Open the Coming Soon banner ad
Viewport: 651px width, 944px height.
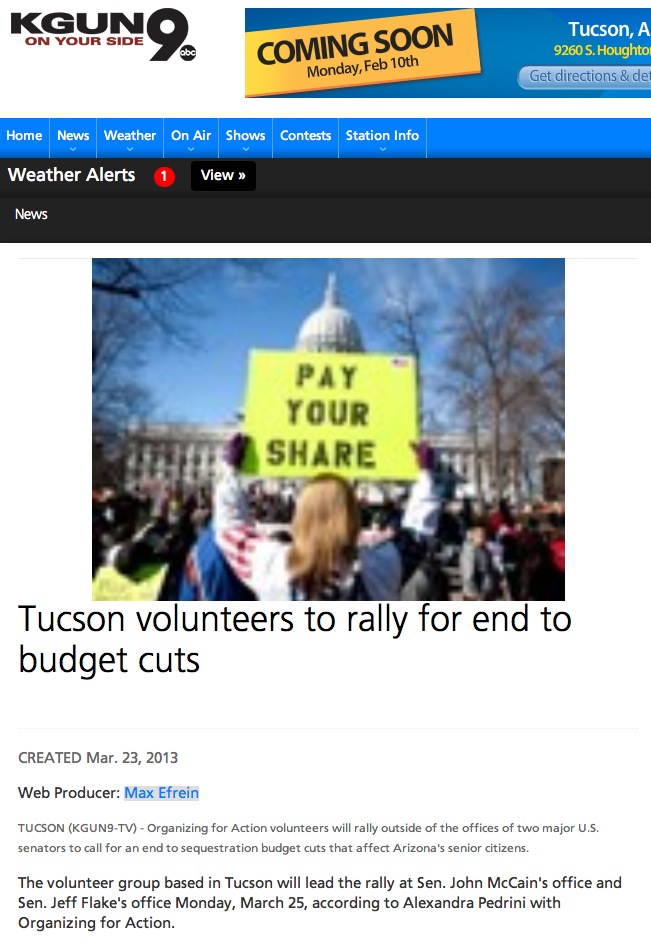coord(447,53)
